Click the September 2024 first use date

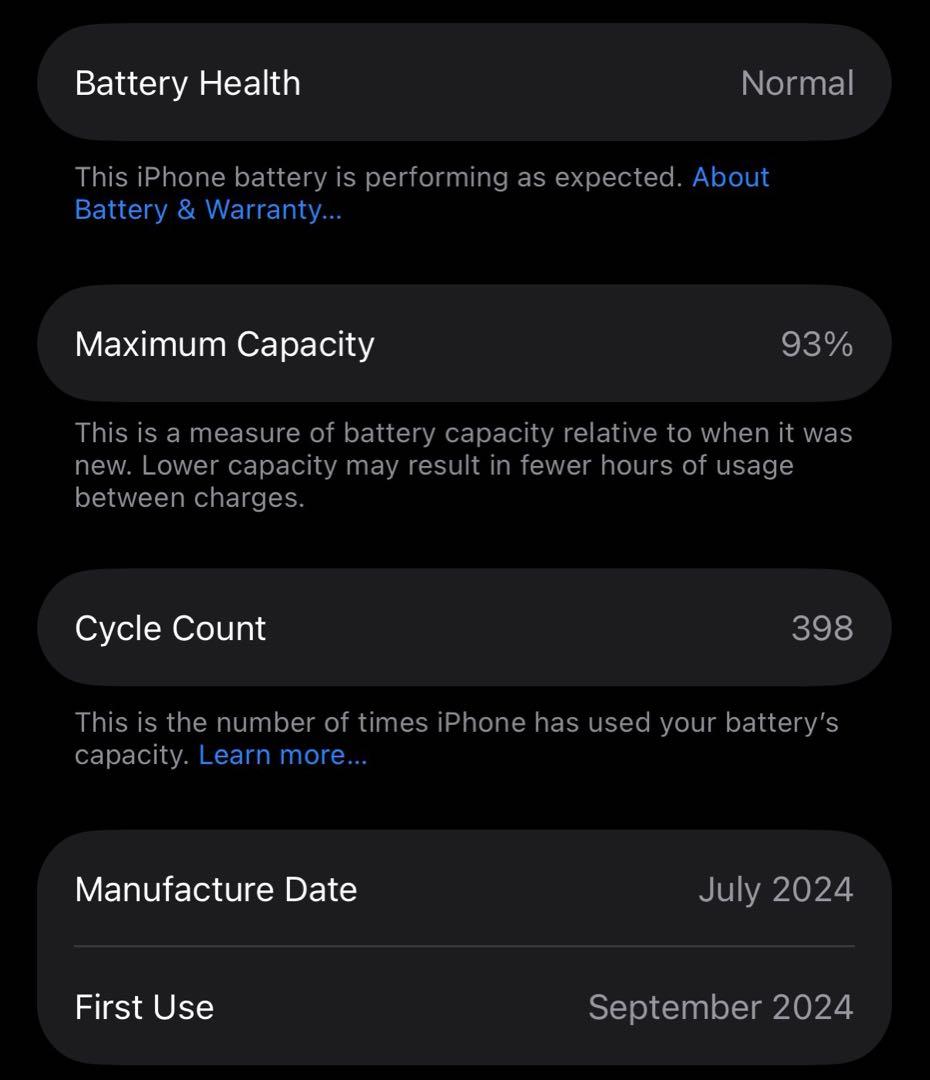pyautogui.click(x=722, y=1007)
